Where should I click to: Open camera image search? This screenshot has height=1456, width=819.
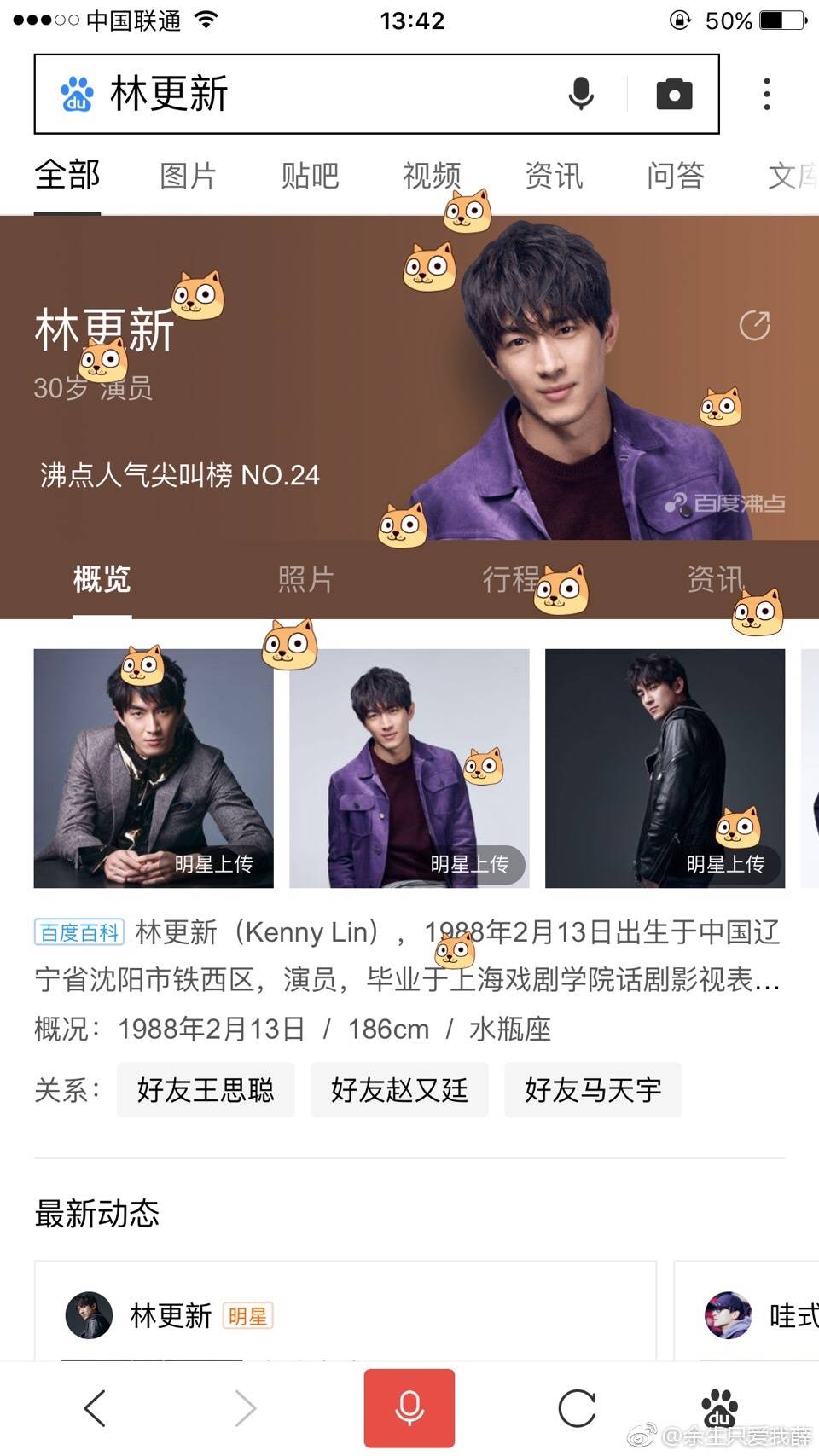[x=674, y=94]
